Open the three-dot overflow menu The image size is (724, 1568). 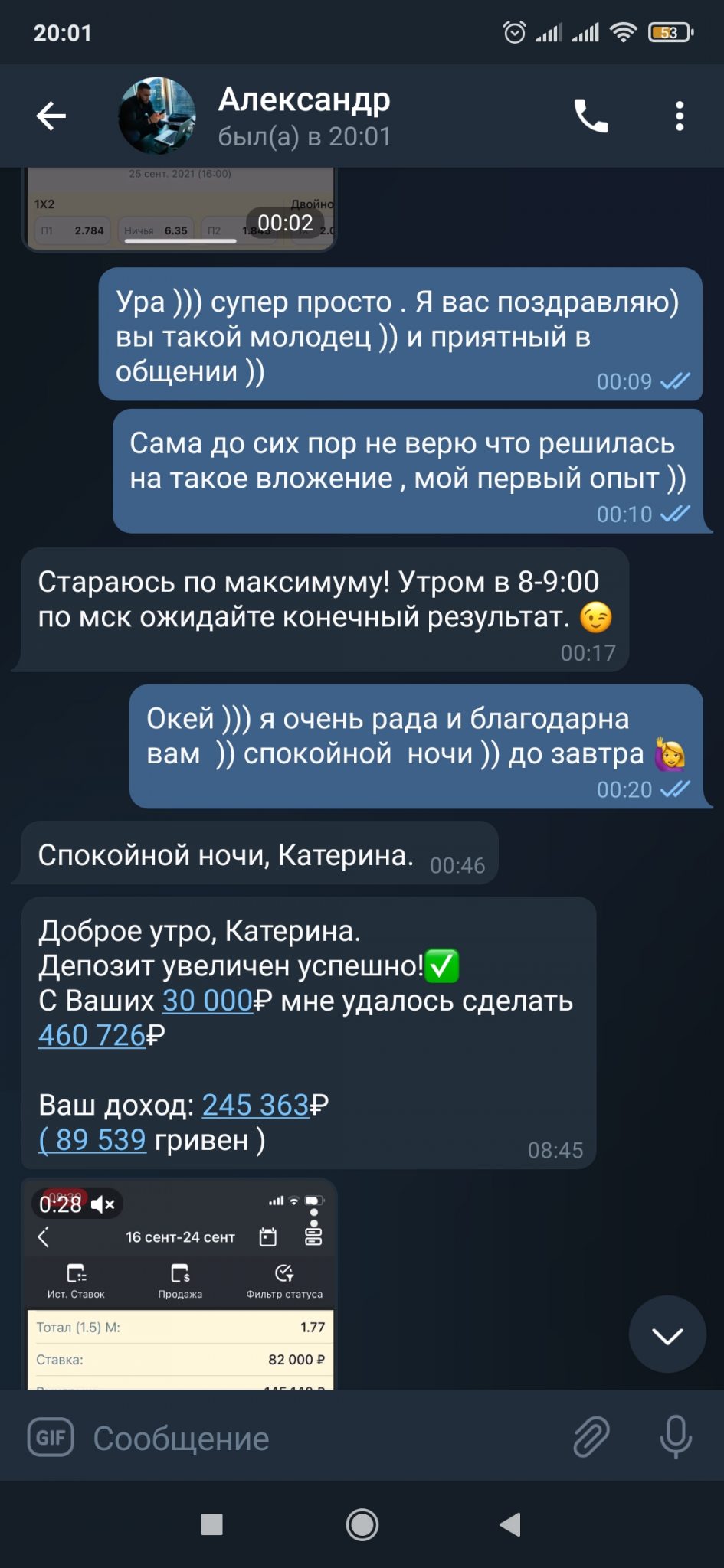[x=679, y=116]
